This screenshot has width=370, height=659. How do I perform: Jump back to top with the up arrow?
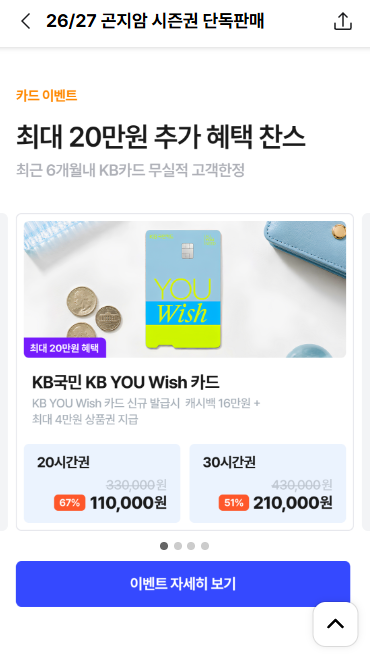click(336, 624)
